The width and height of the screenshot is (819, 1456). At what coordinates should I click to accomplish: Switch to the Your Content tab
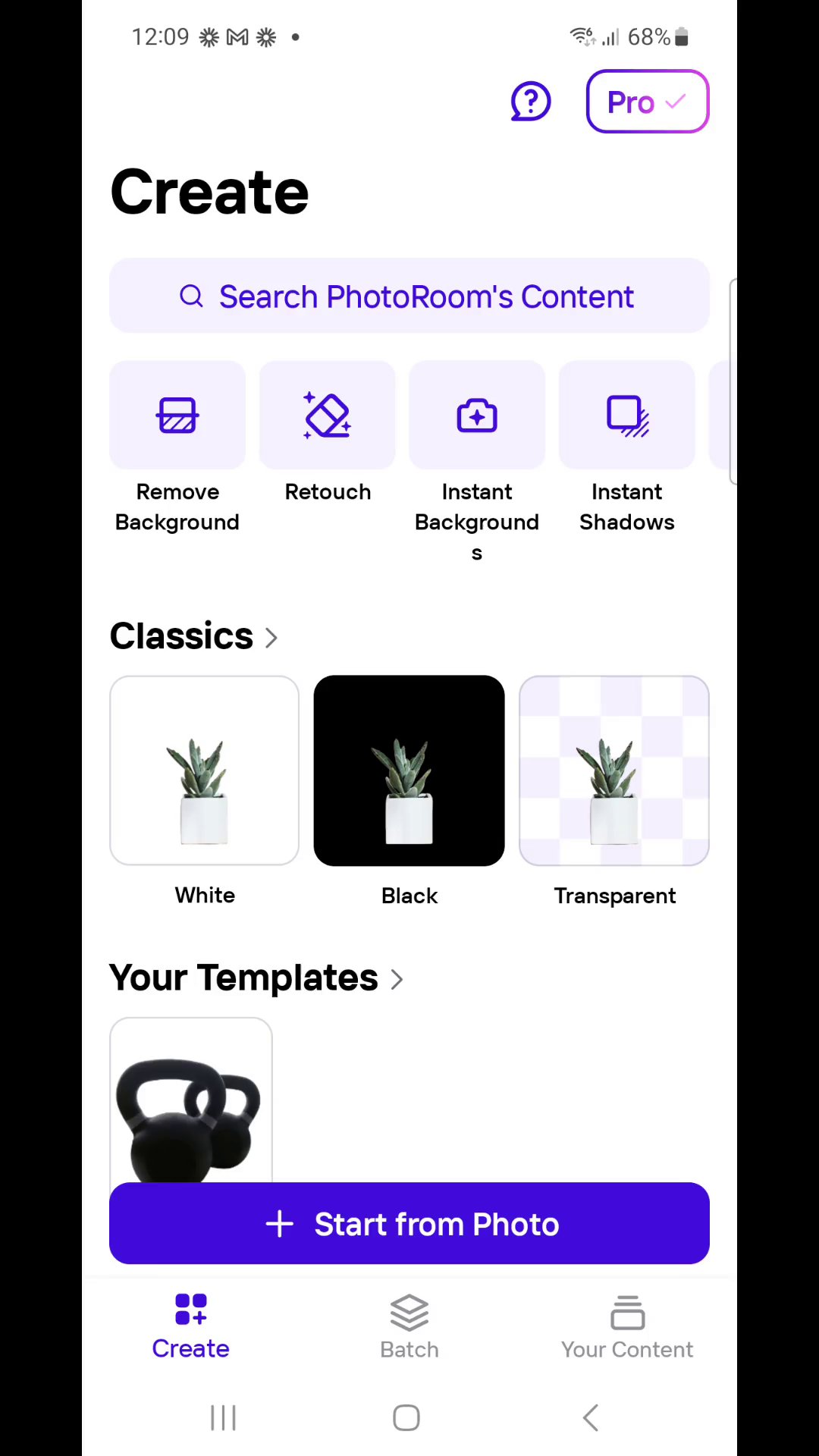tap(627, 1326)
